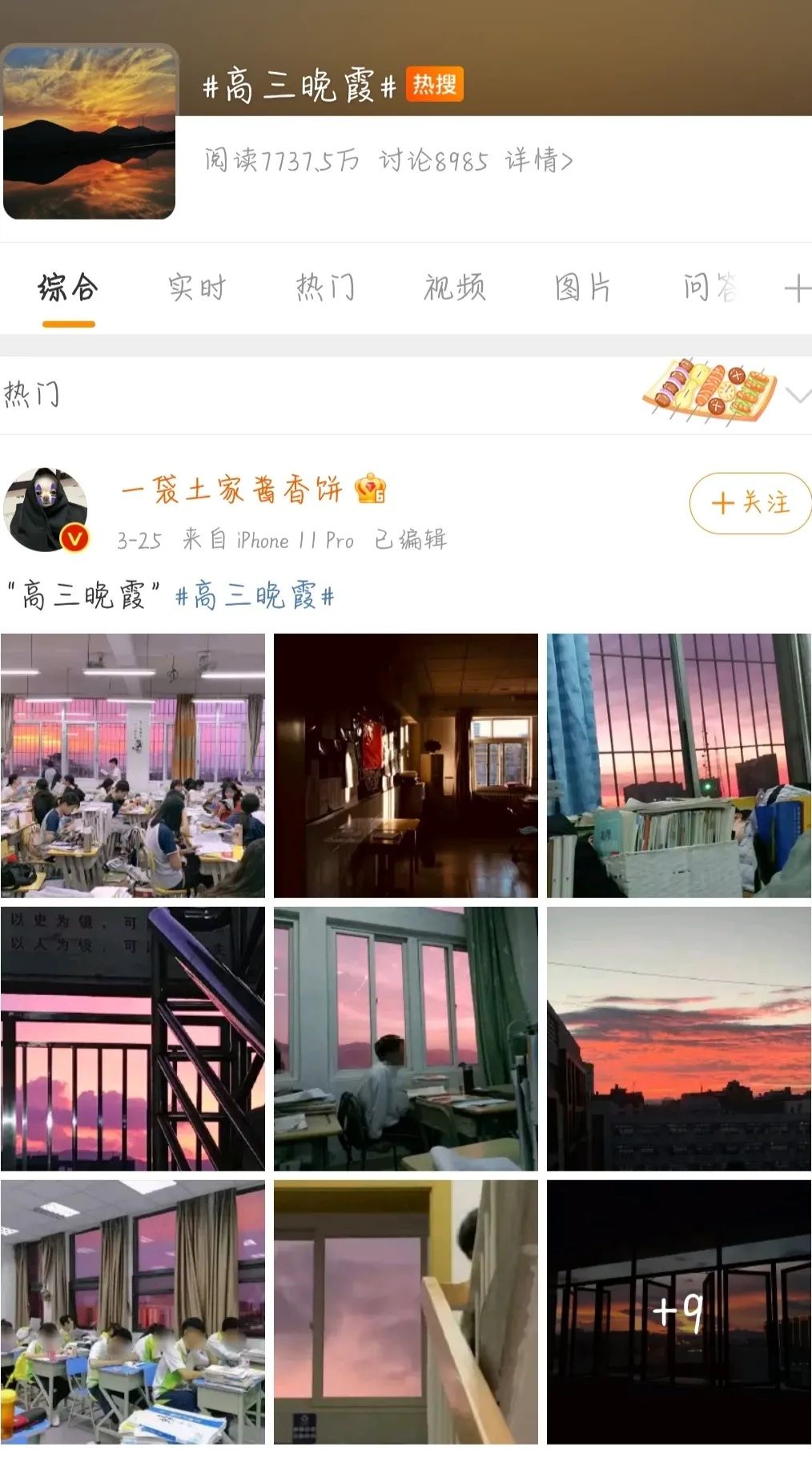Expand the 热门 section chevron
This screenshot has width=812, height=1459.
[798, 395]
